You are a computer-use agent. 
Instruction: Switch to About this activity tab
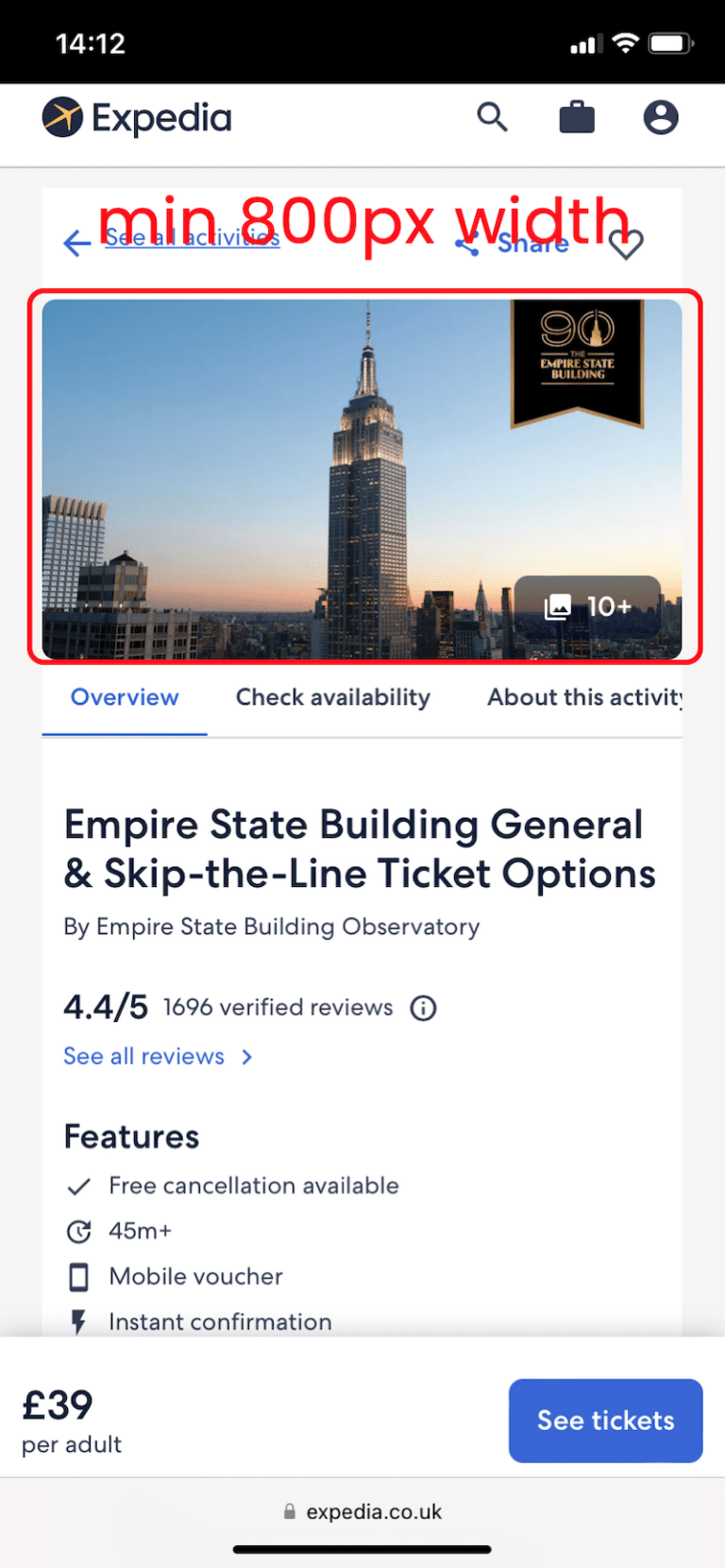pos(583,698)
